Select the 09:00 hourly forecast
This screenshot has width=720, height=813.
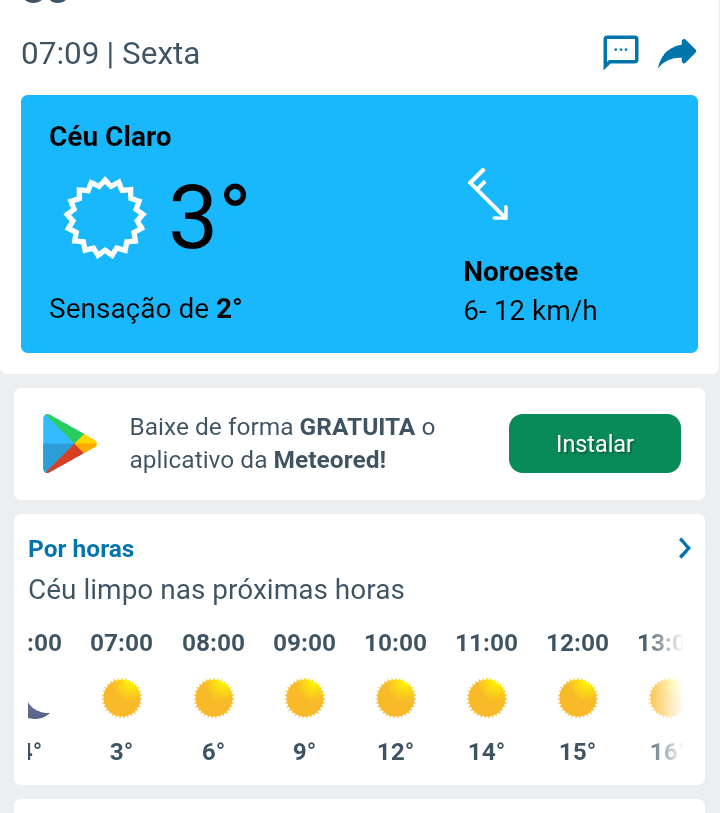coord(304,697)
